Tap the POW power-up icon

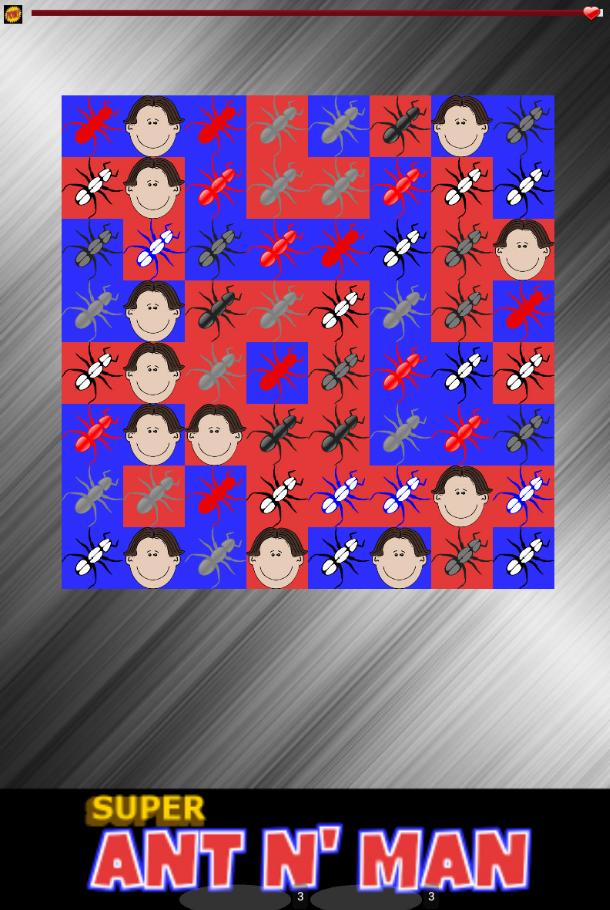coord(13,14)
